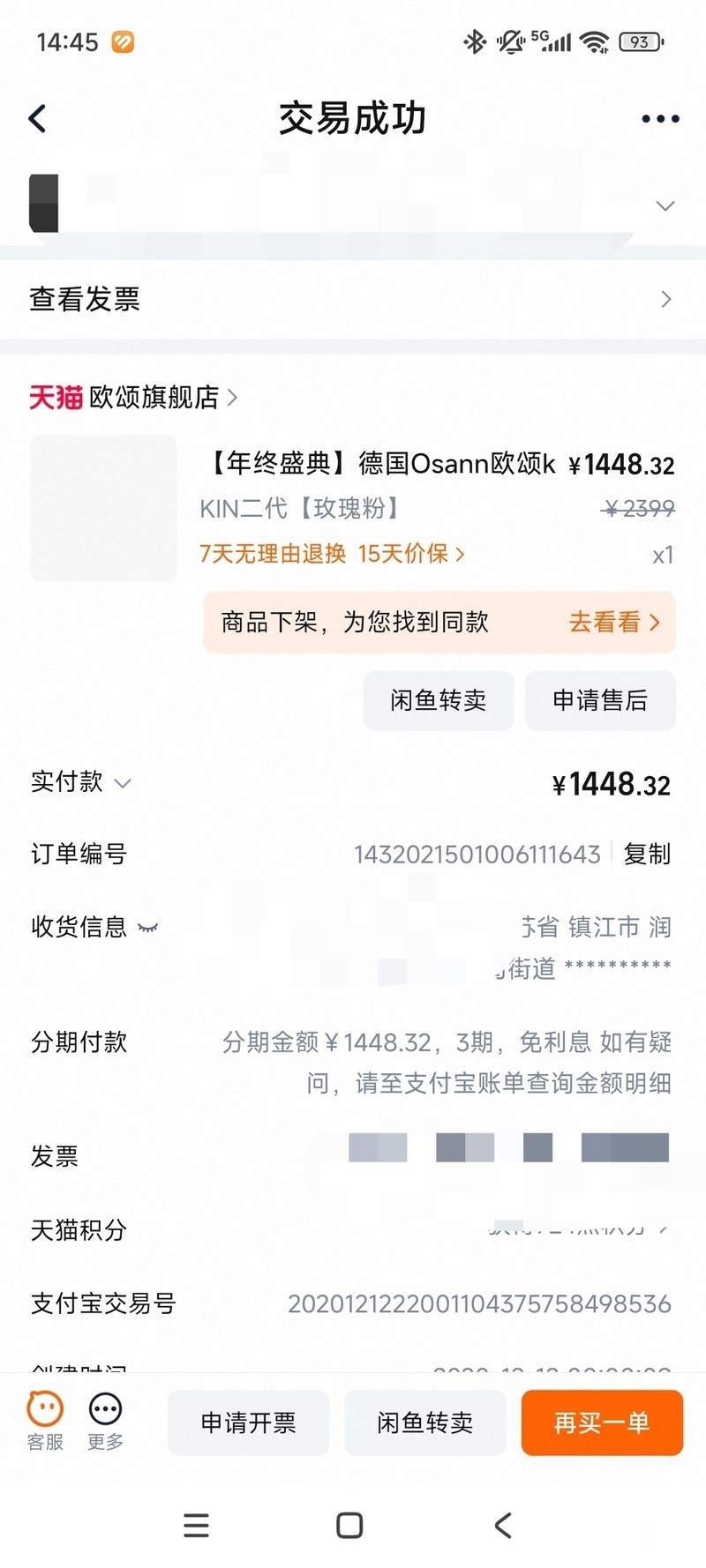Tap the system home button
This screenshot has width=706, height=1568.
tap(349, 1526)
